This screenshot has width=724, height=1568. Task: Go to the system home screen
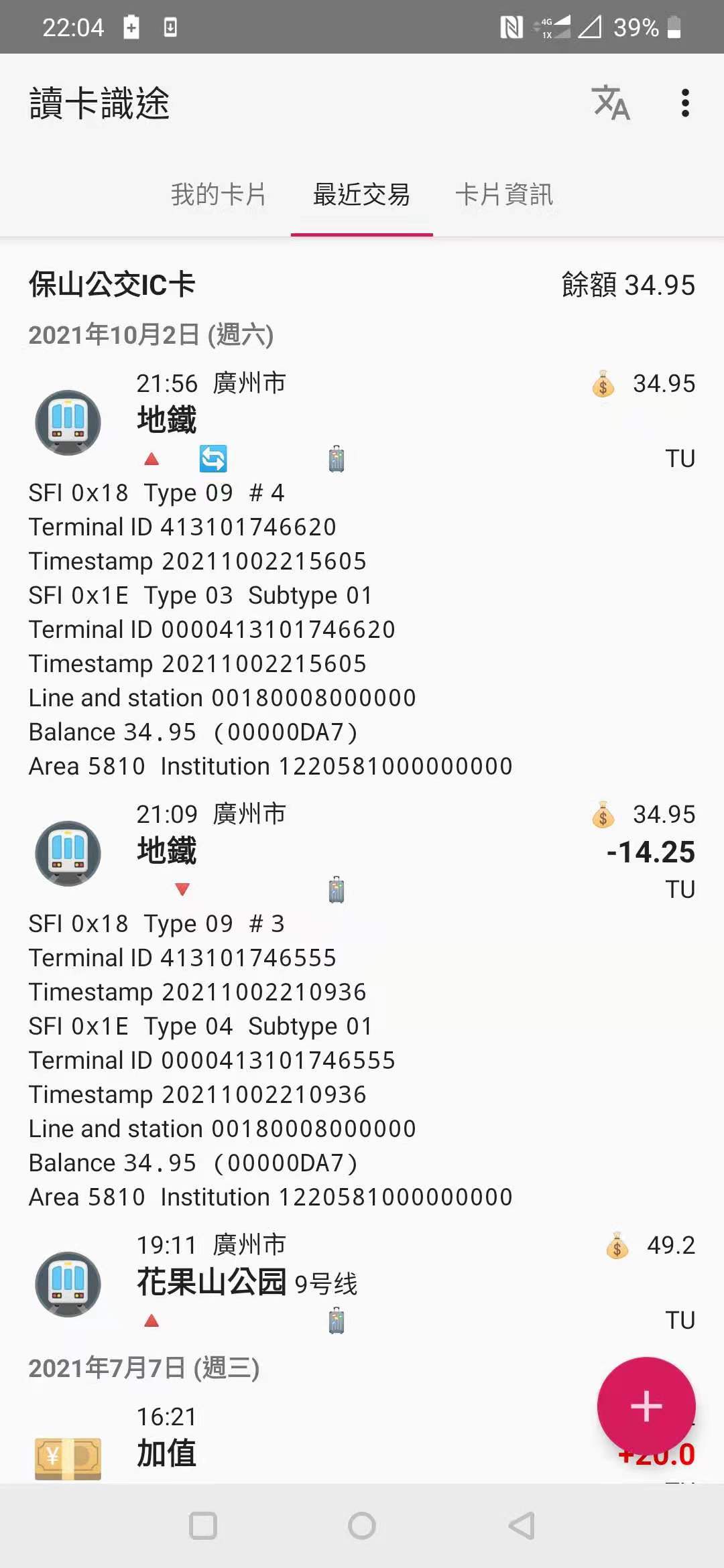coord(362,1526)
